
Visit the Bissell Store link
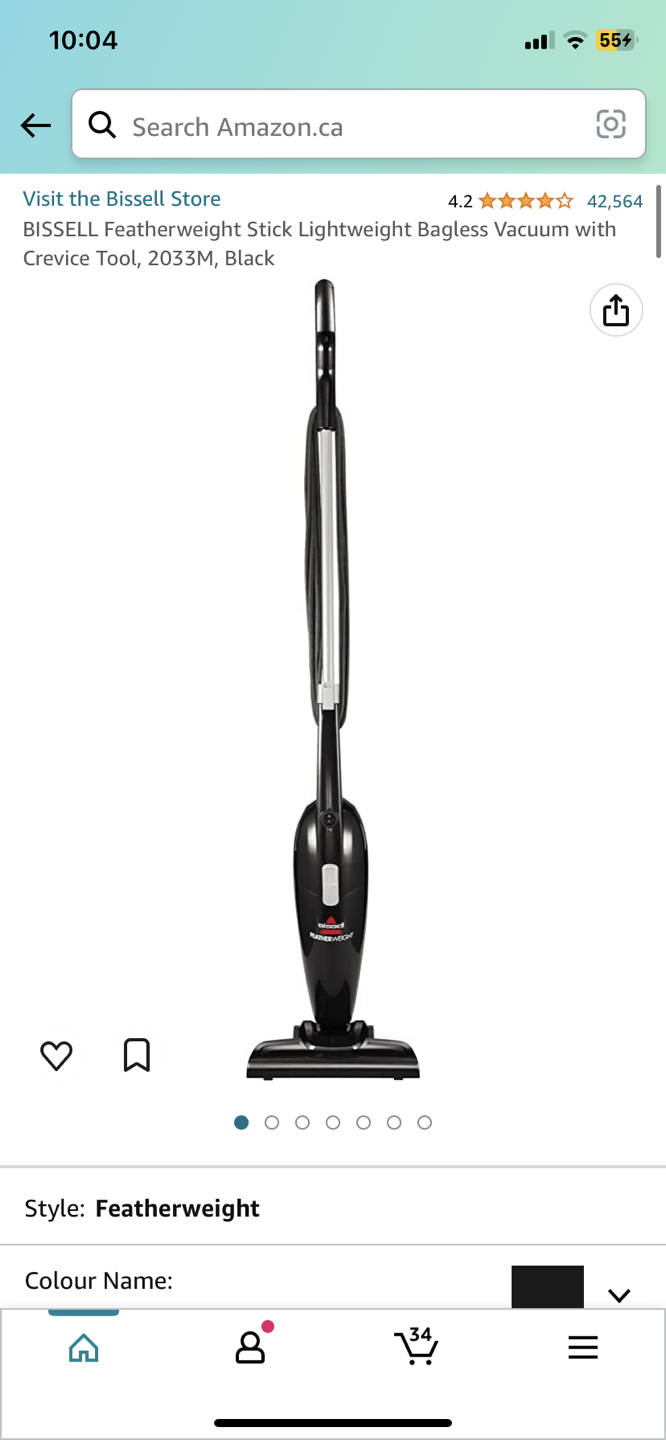click(x=122, y=198)
